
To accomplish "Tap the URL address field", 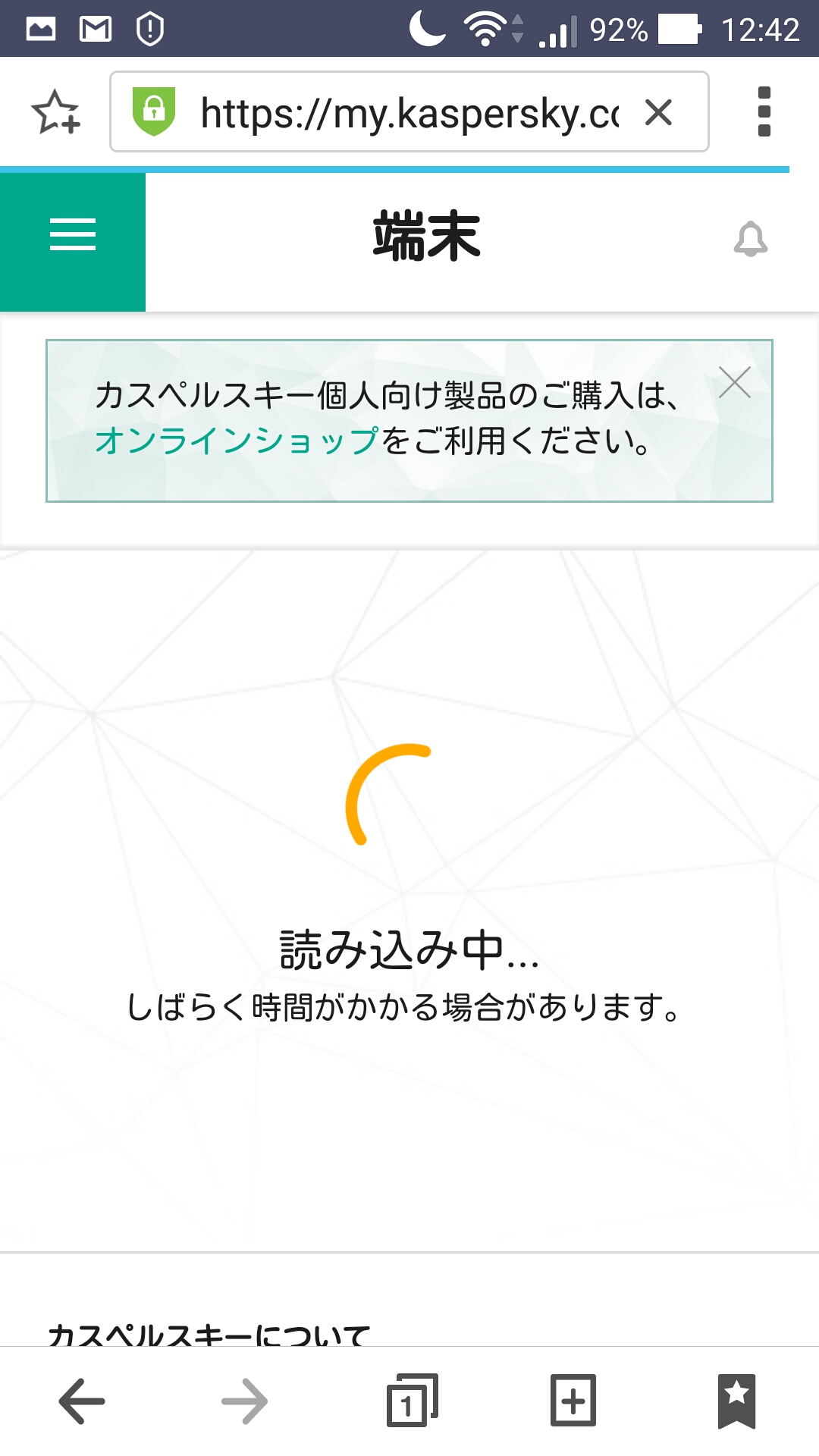I will (409, 113).
